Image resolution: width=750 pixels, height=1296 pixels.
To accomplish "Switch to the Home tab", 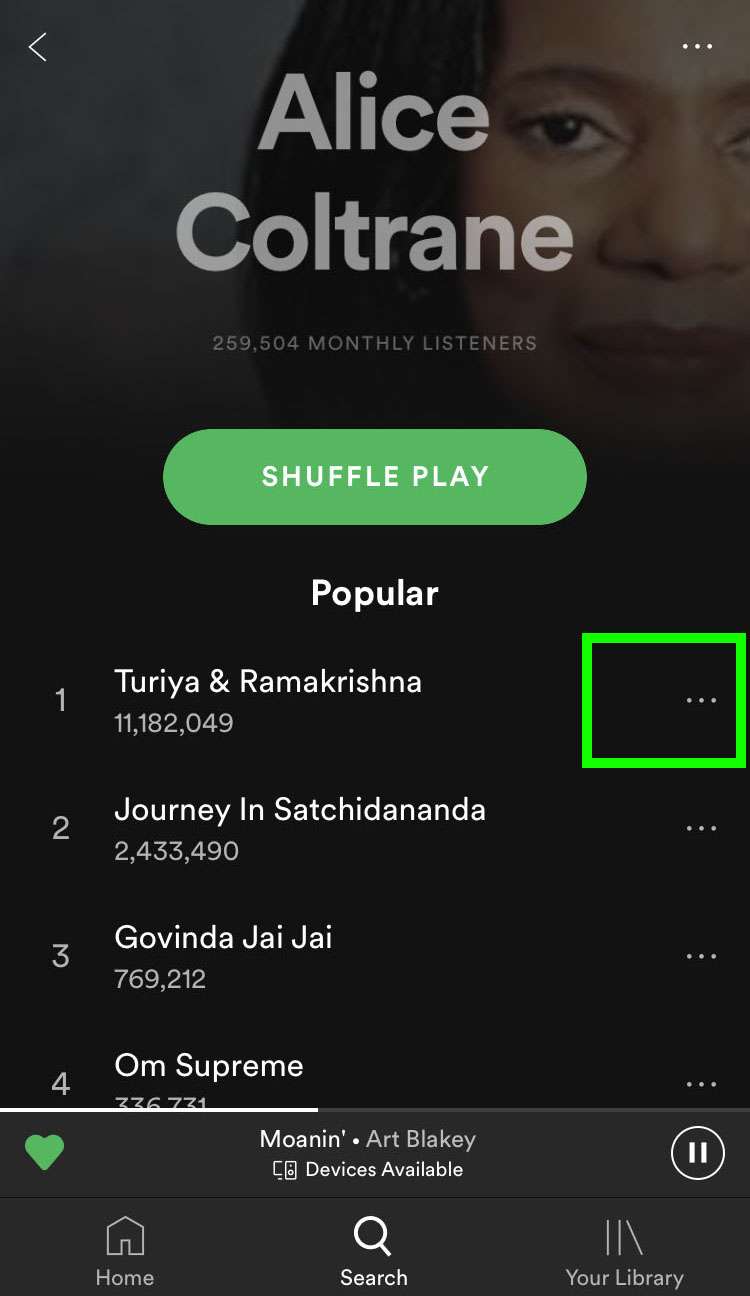I will tap(125, 1250).
